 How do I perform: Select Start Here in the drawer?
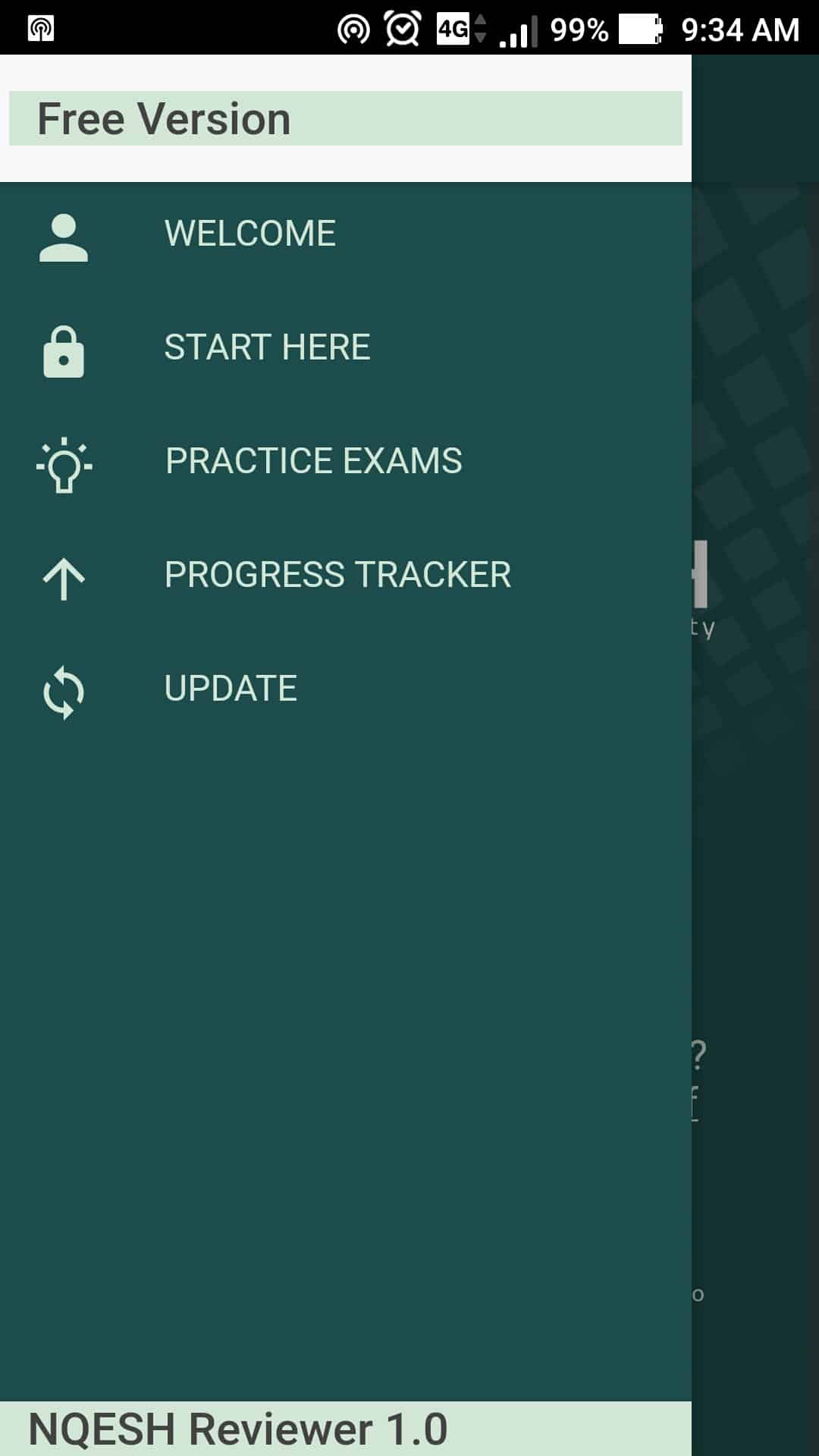[267, 347]
